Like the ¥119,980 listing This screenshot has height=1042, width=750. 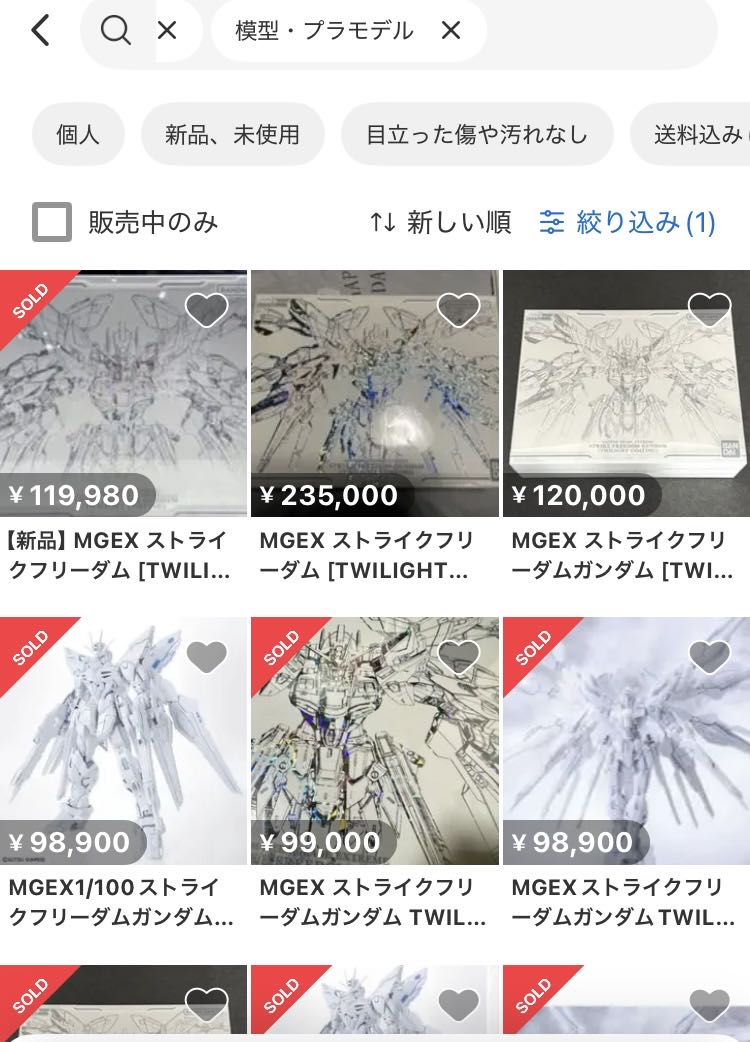[x=207, y=310]
